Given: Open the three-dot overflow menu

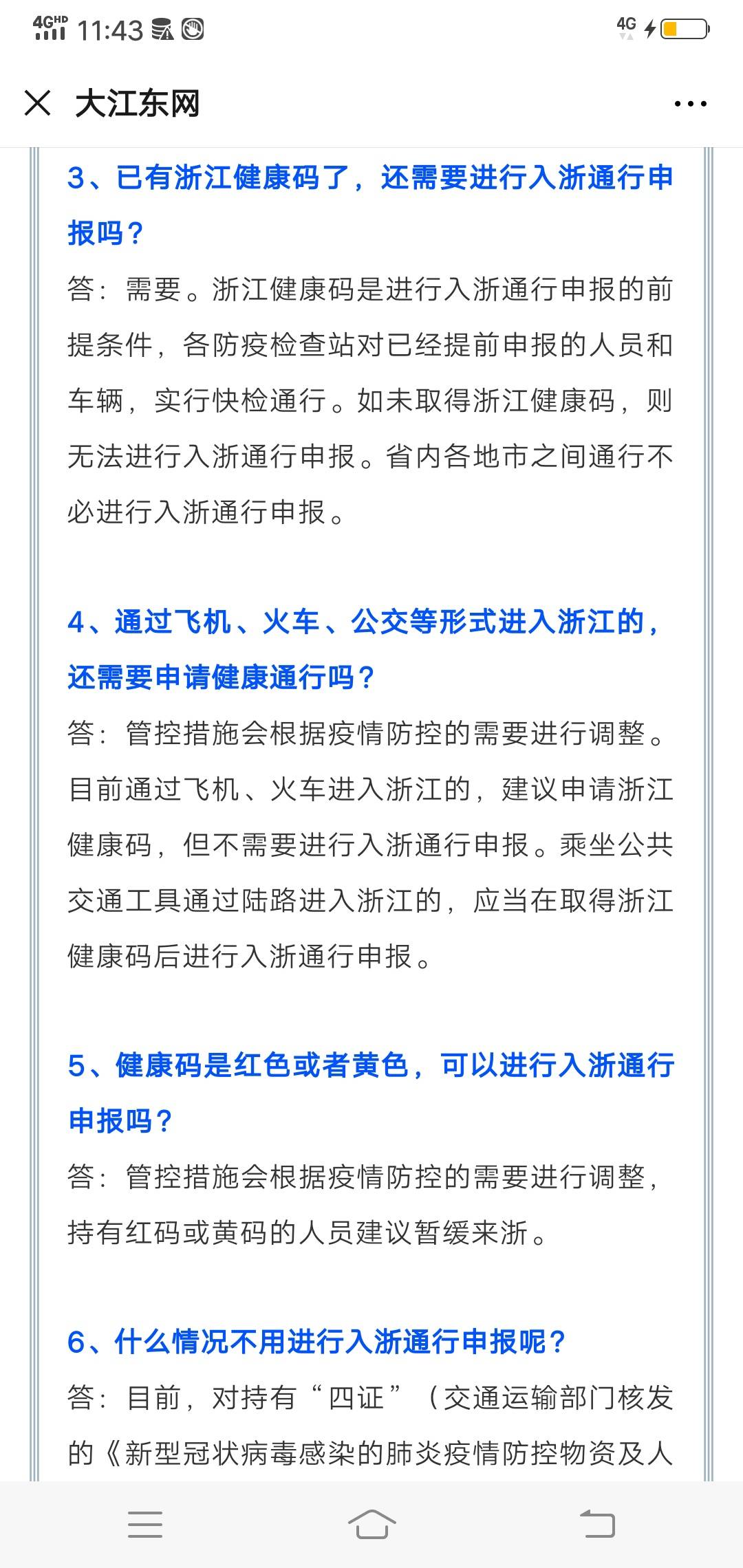Looking at the screenshot, I should coord(690,104).
